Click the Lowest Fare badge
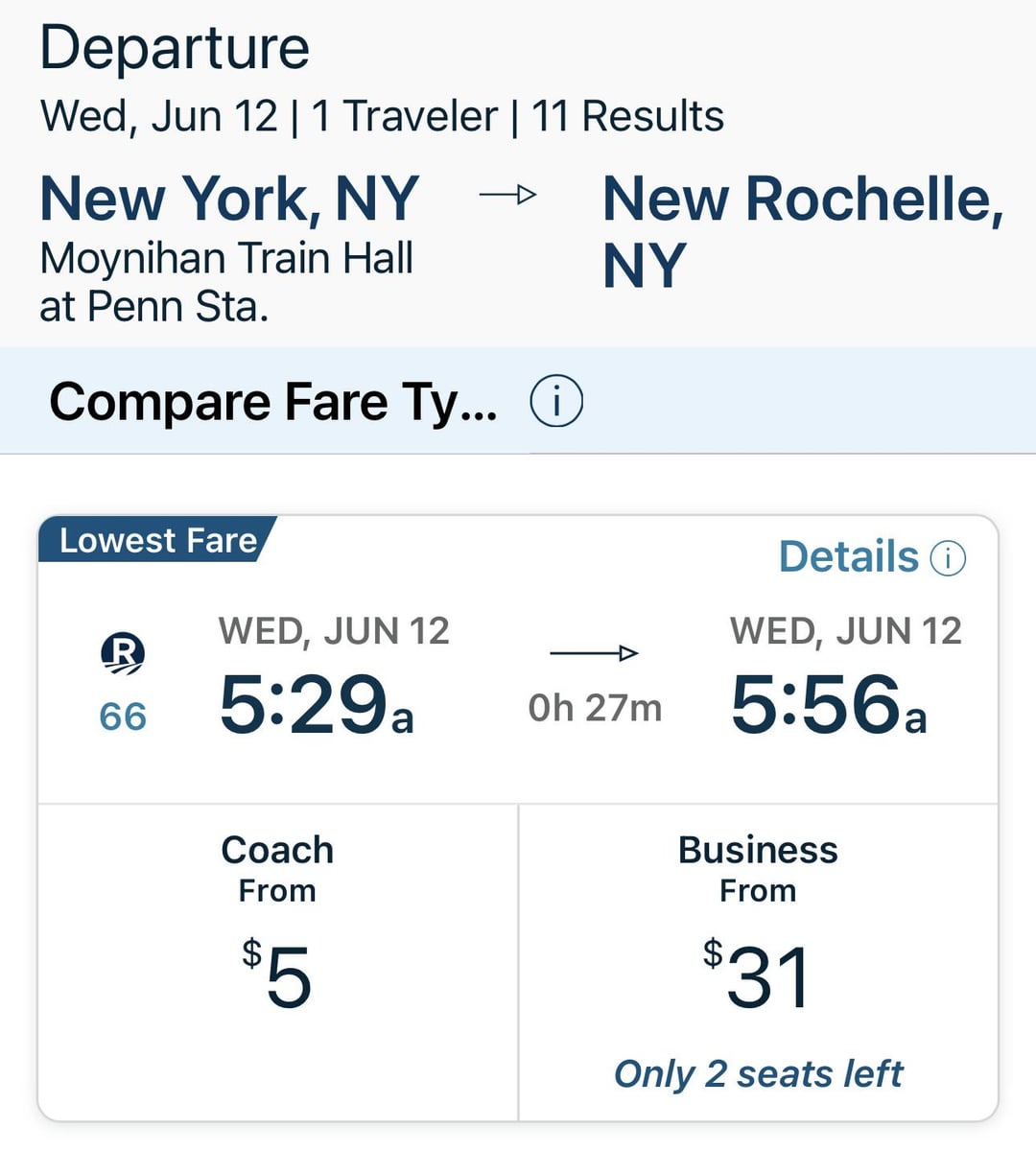The image size is (1036, 1151). [x=158, y=540]
